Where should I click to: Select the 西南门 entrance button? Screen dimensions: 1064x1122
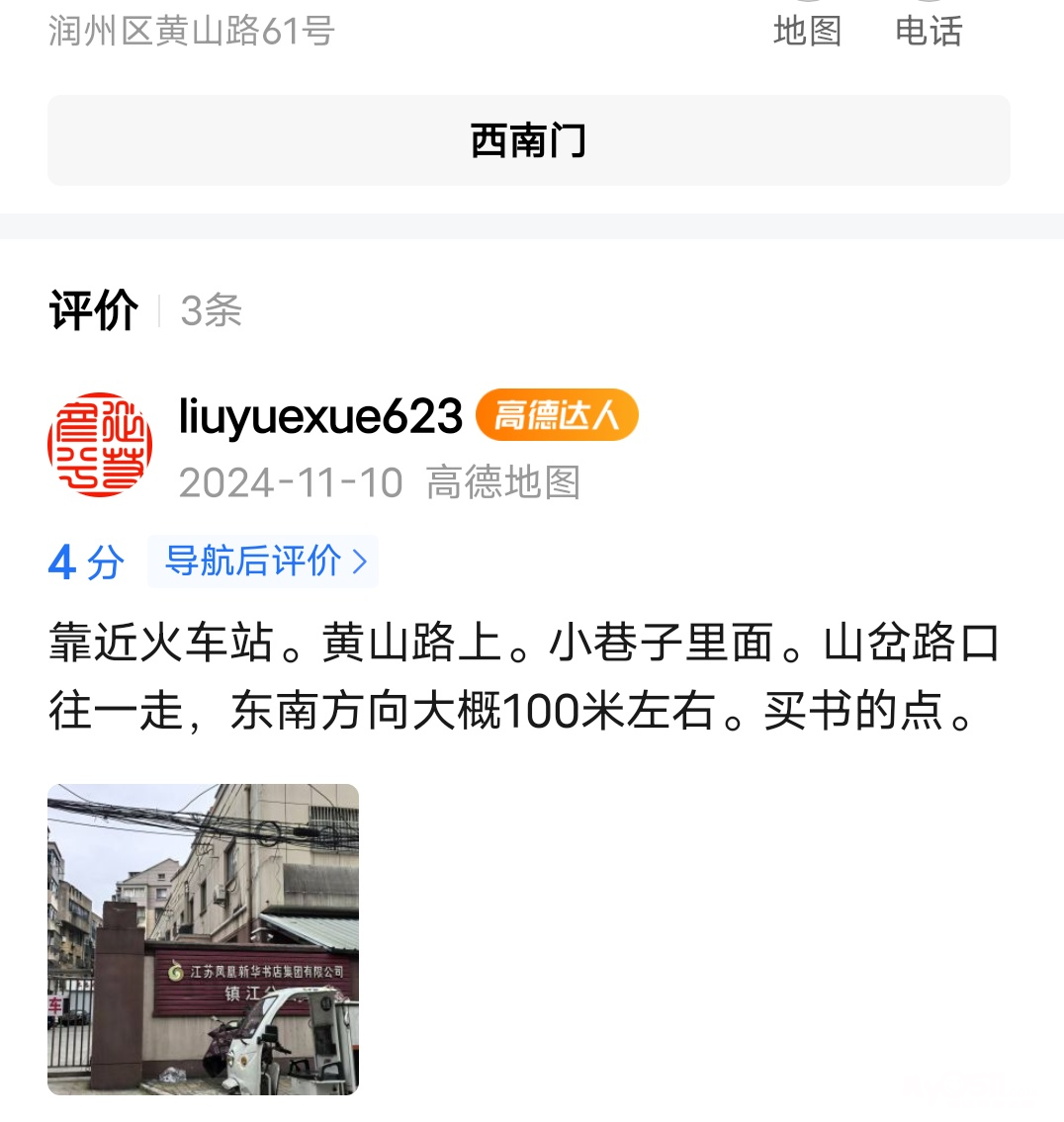click(529, 140)
